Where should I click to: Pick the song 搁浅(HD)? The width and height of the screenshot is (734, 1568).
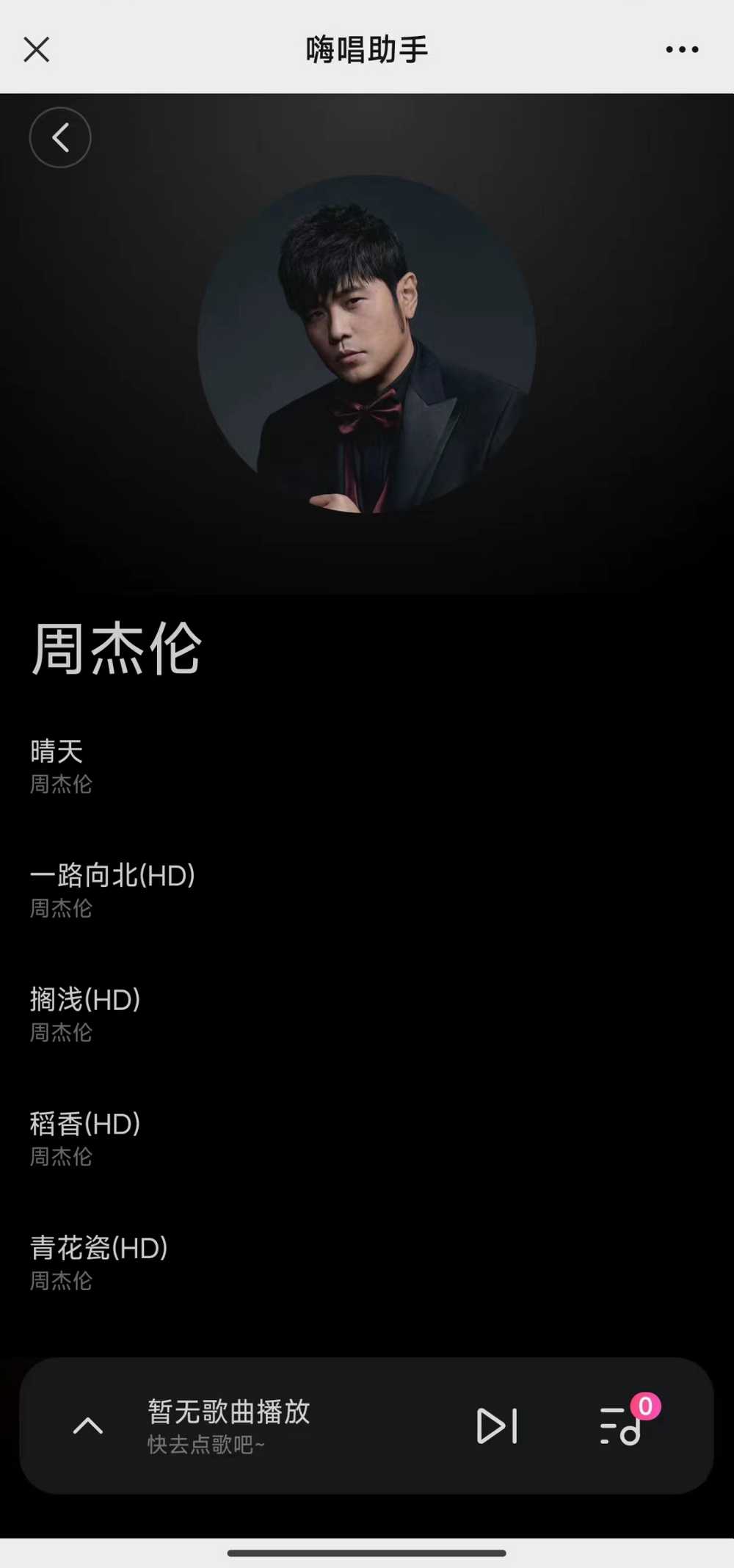(85, 1000)
